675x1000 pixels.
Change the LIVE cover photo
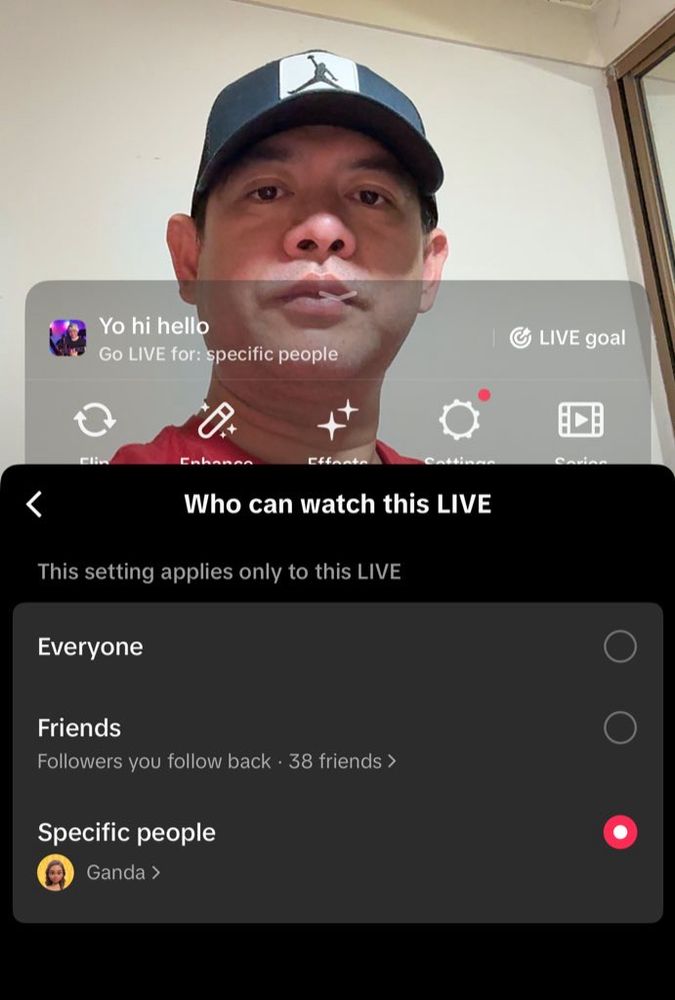click(x=67, y=338)
